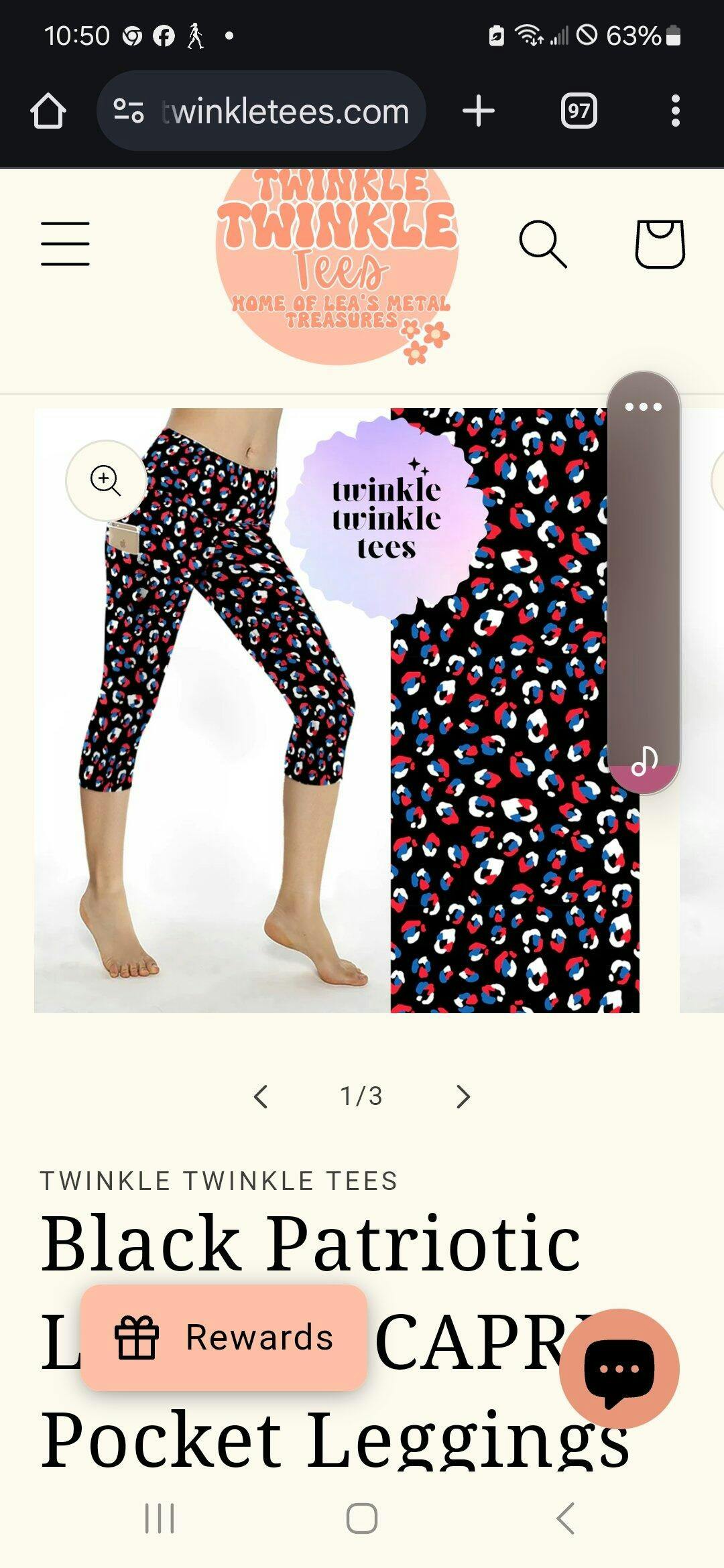The height and width of the screenshot is (1568, 724).
Task: Go to the previous product image
Action: pos(261,1097)
